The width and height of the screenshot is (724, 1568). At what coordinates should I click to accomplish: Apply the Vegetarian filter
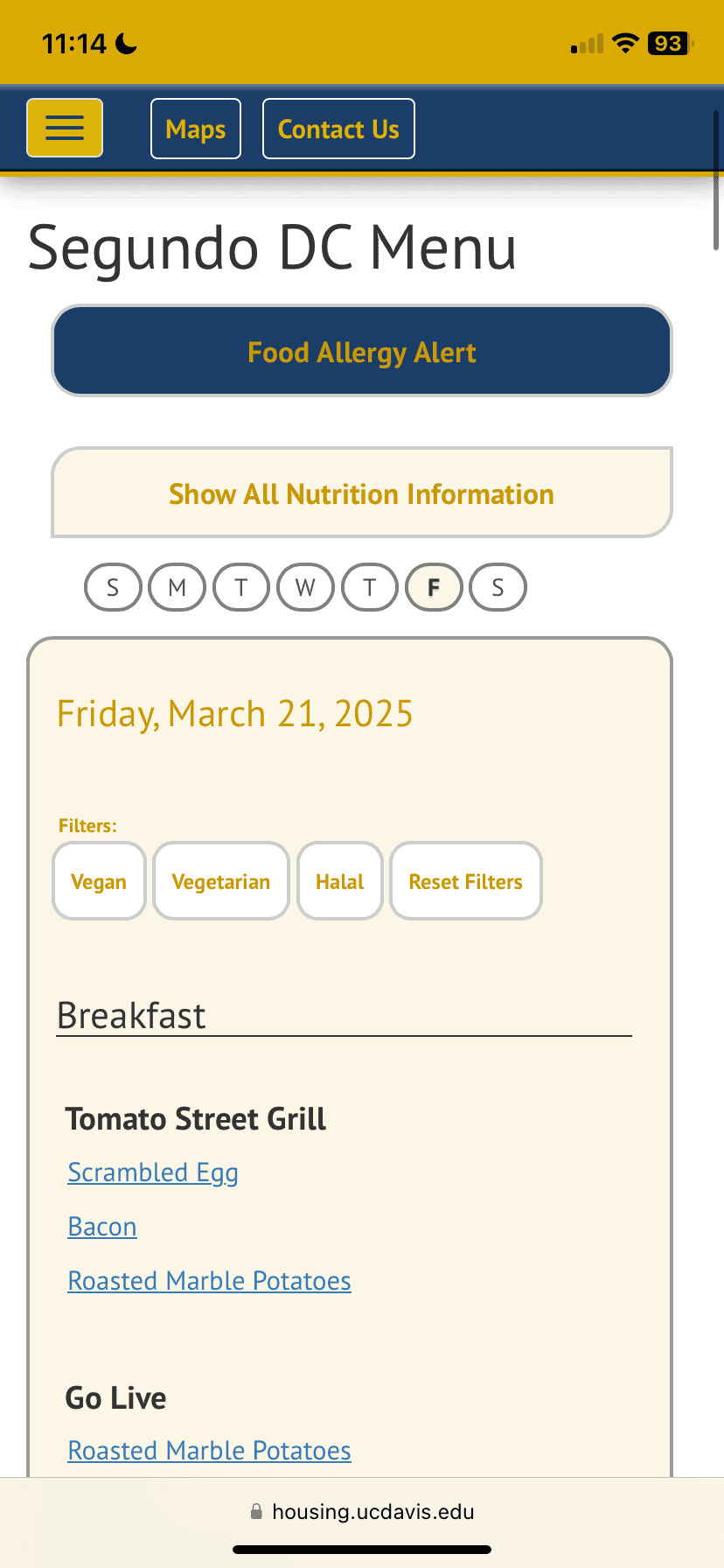pyautogui.click(x=221, y=881)
